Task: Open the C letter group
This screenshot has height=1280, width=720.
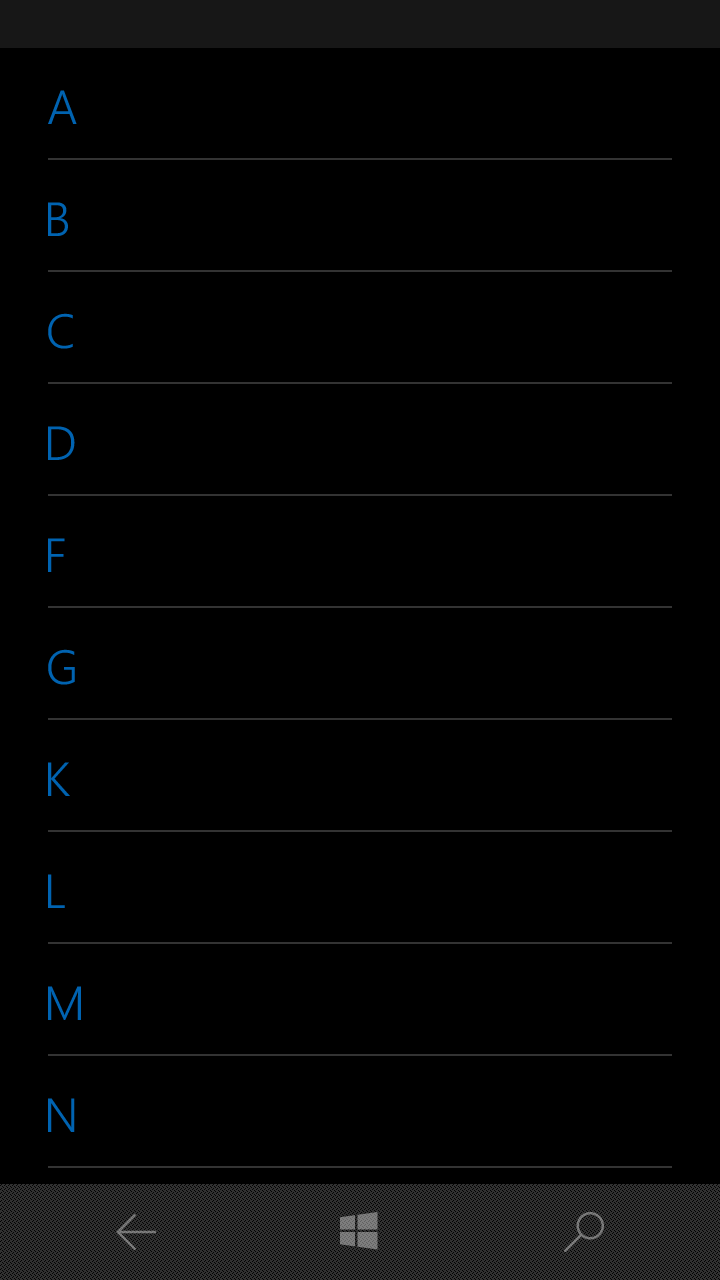Action: coord(60,332)
